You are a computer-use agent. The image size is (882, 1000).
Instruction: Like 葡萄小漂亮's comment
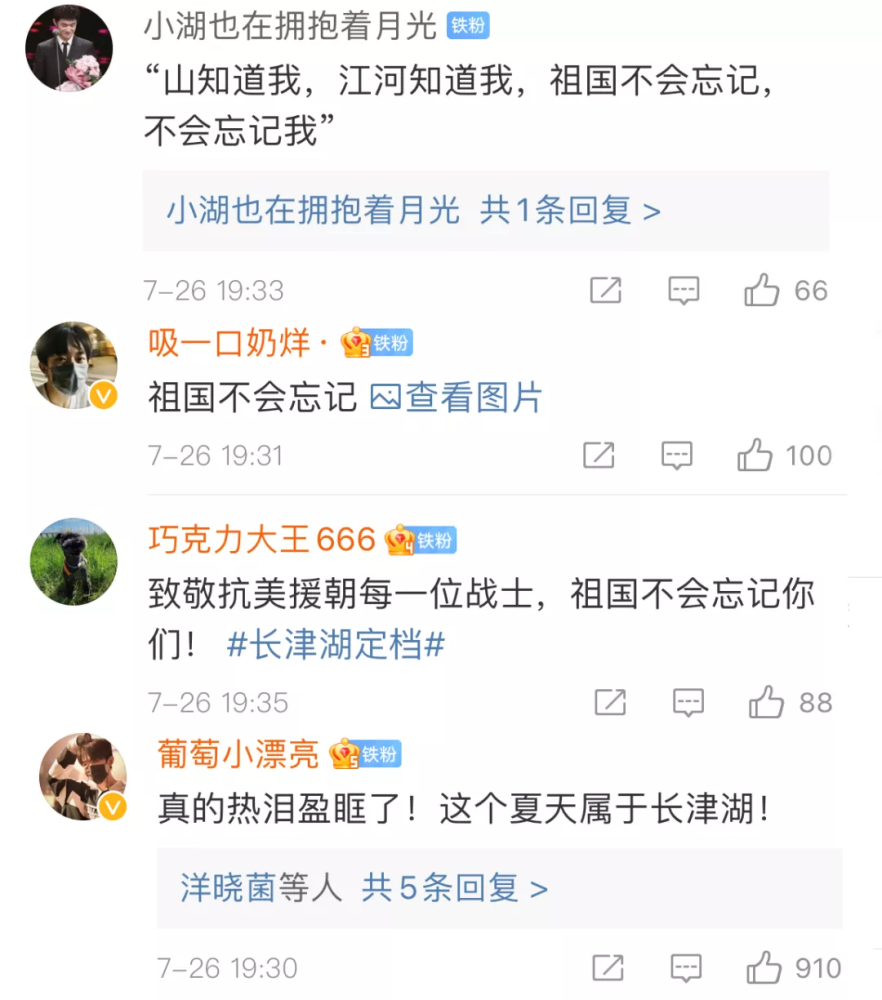point(765,968)
